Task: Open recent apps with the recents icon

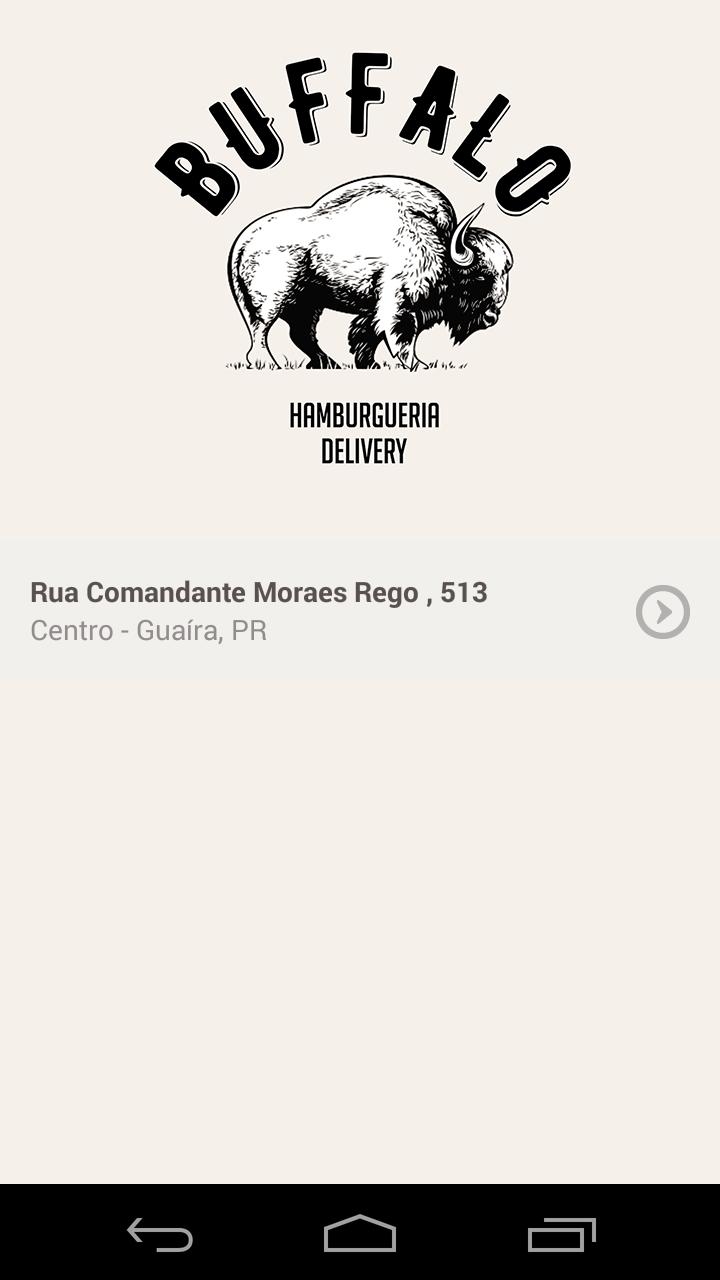Action: coord(560,1236)
